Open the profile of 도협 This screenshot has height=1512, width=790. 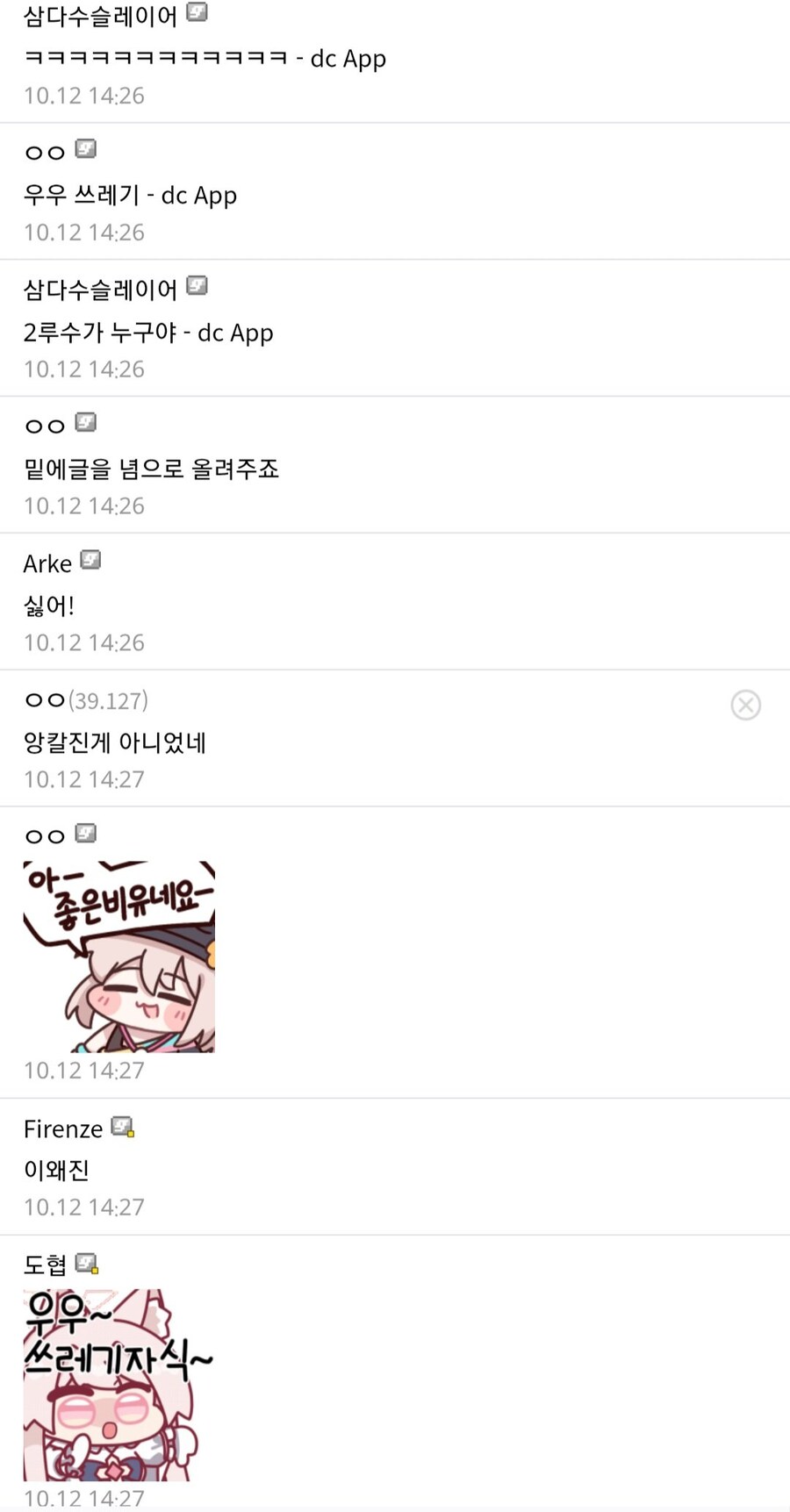tap(45, 1265)
